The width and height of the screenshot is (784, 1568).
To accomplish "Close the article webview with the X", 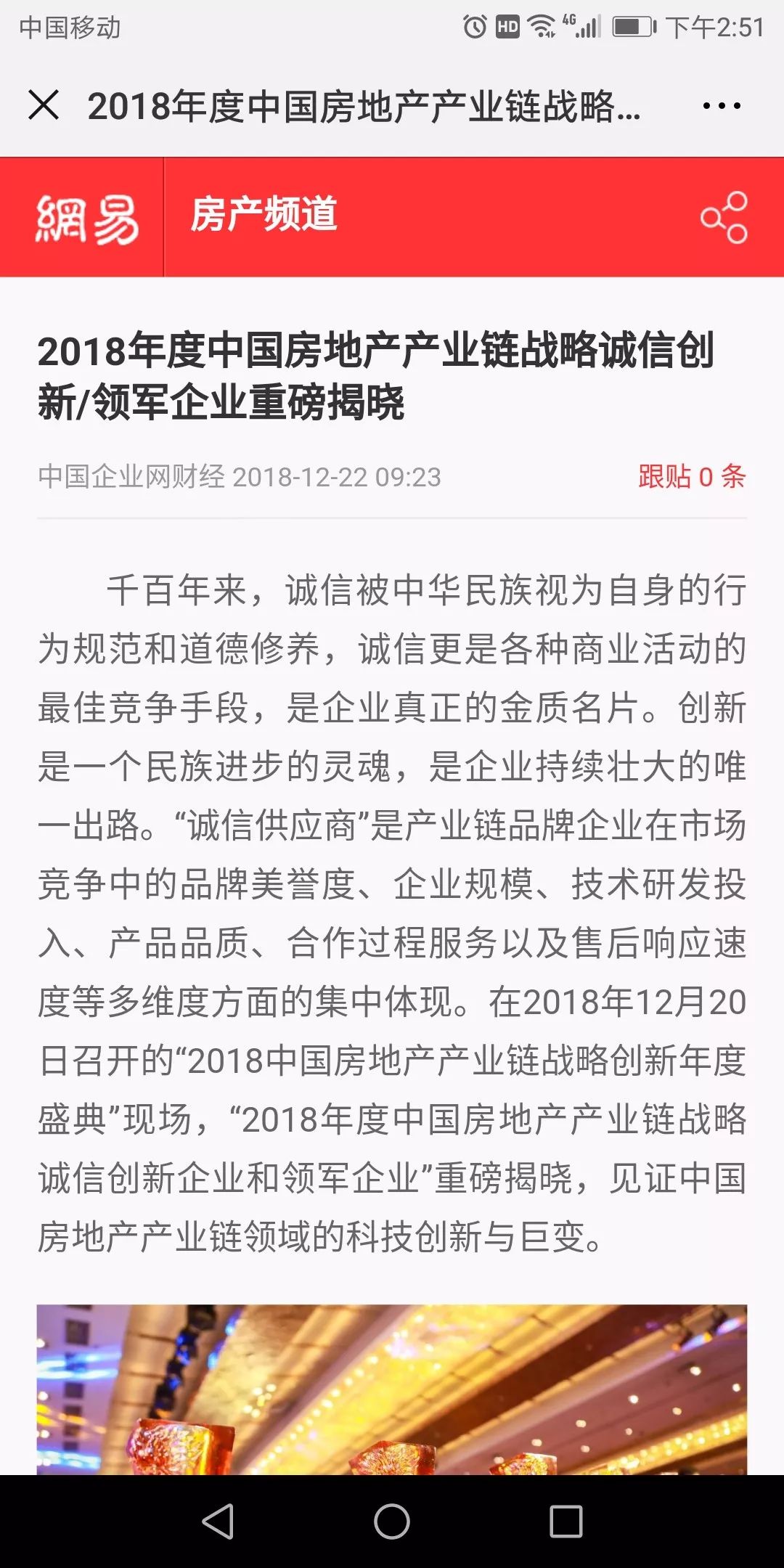I will pyautogui.click(x=44, y=105).
